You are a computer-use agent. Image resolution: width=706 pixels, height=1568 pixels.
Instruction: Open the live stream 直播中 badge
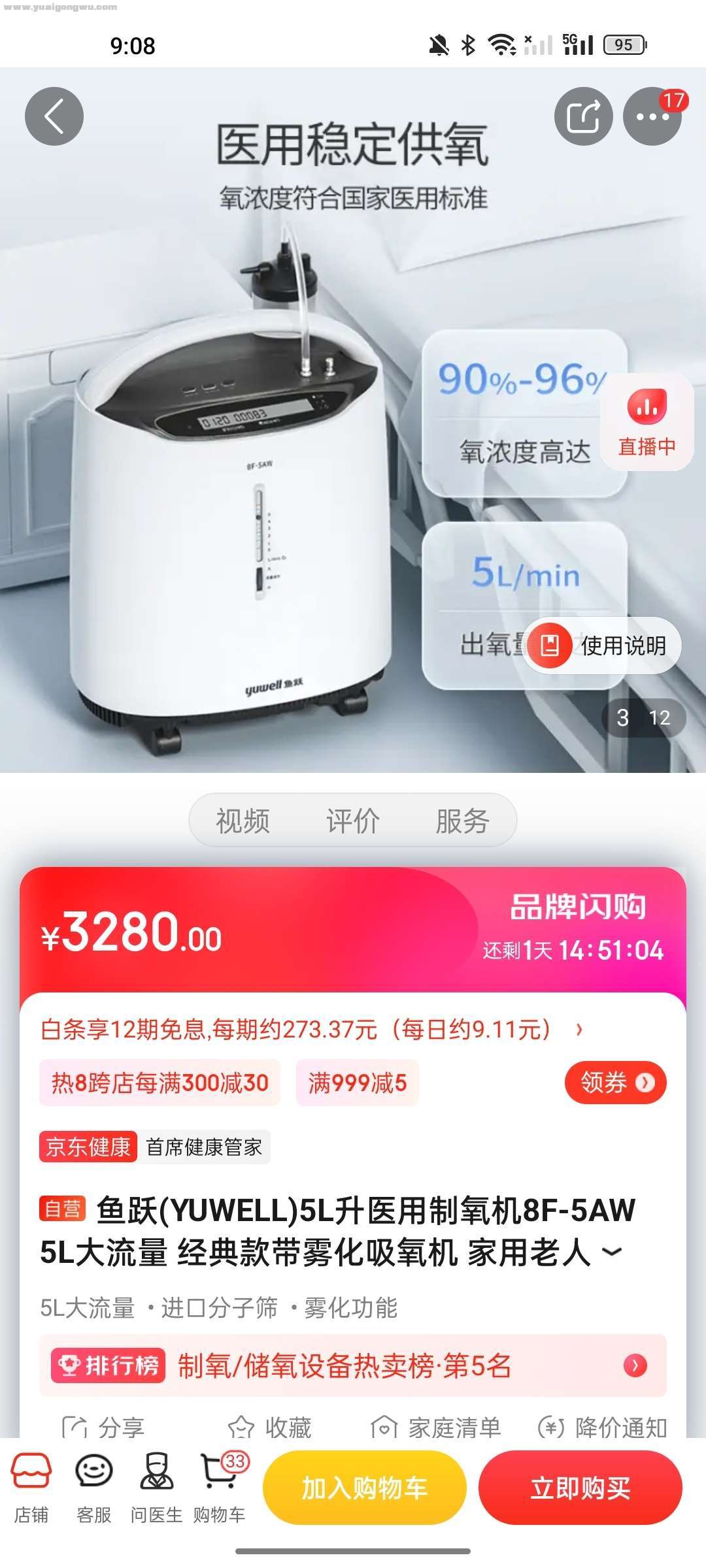(647, 422)
